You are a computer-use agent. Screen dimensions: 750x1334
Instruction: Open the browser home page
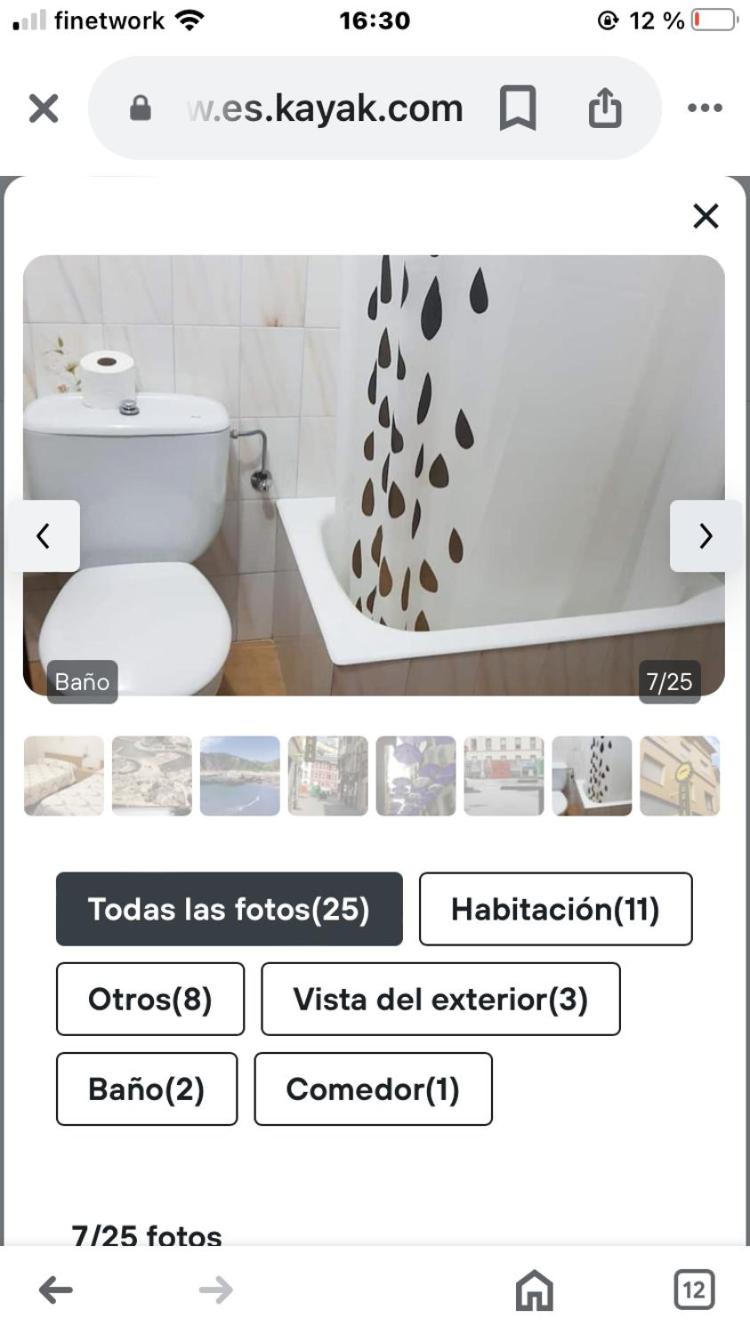[534, 1290]
